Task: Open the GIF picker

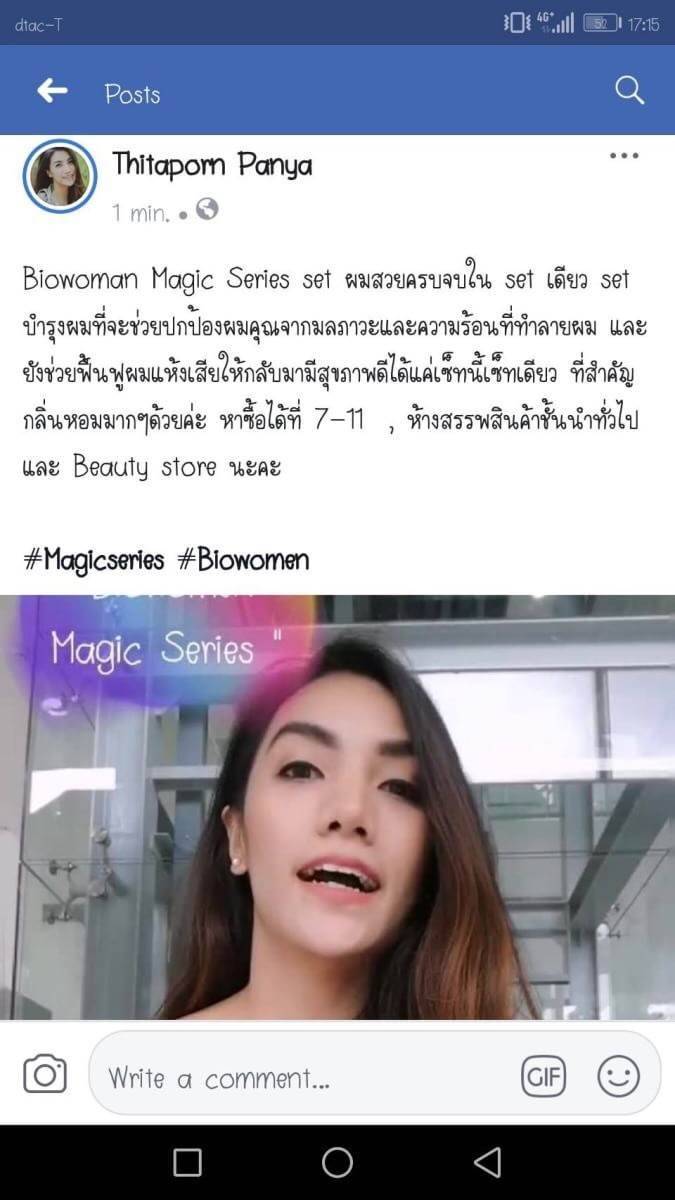Action: click(544, 1077)
